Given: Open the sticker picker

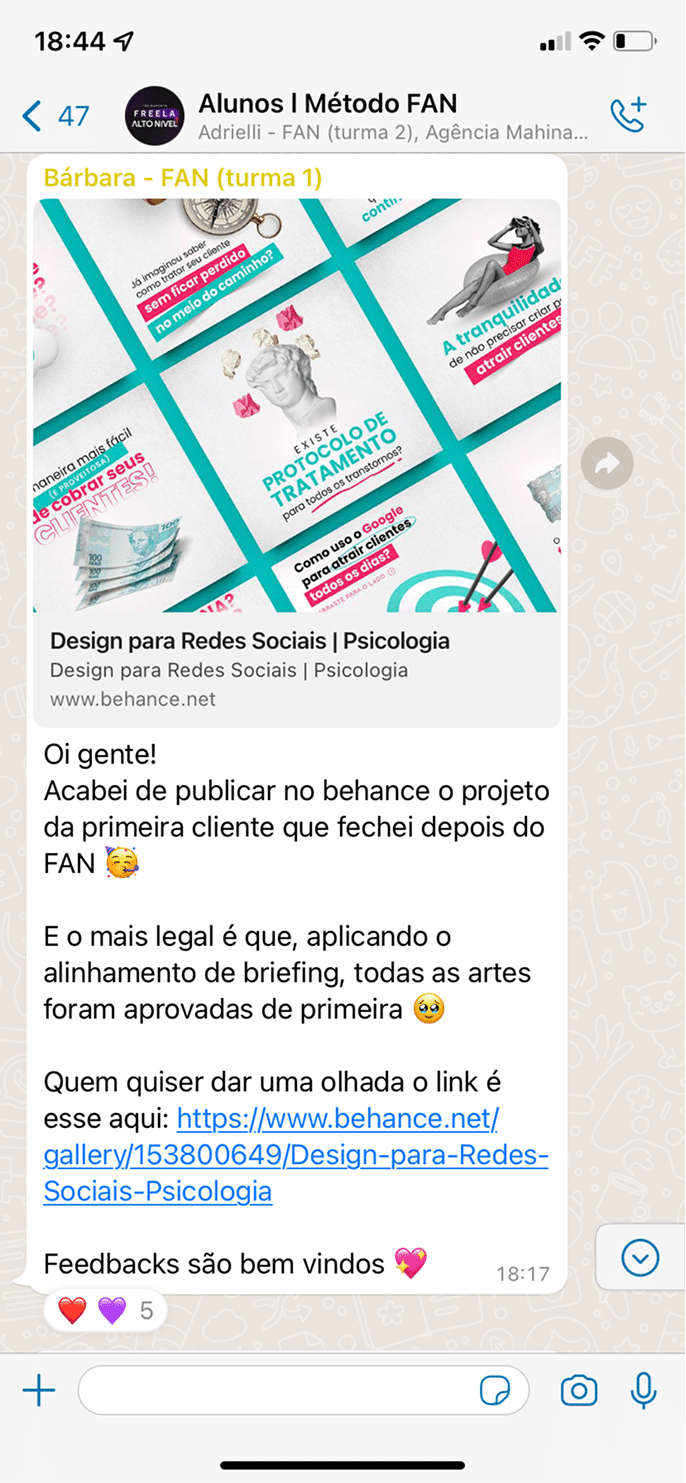Looking at the screenshot, I should click(x=495, y=1391).
